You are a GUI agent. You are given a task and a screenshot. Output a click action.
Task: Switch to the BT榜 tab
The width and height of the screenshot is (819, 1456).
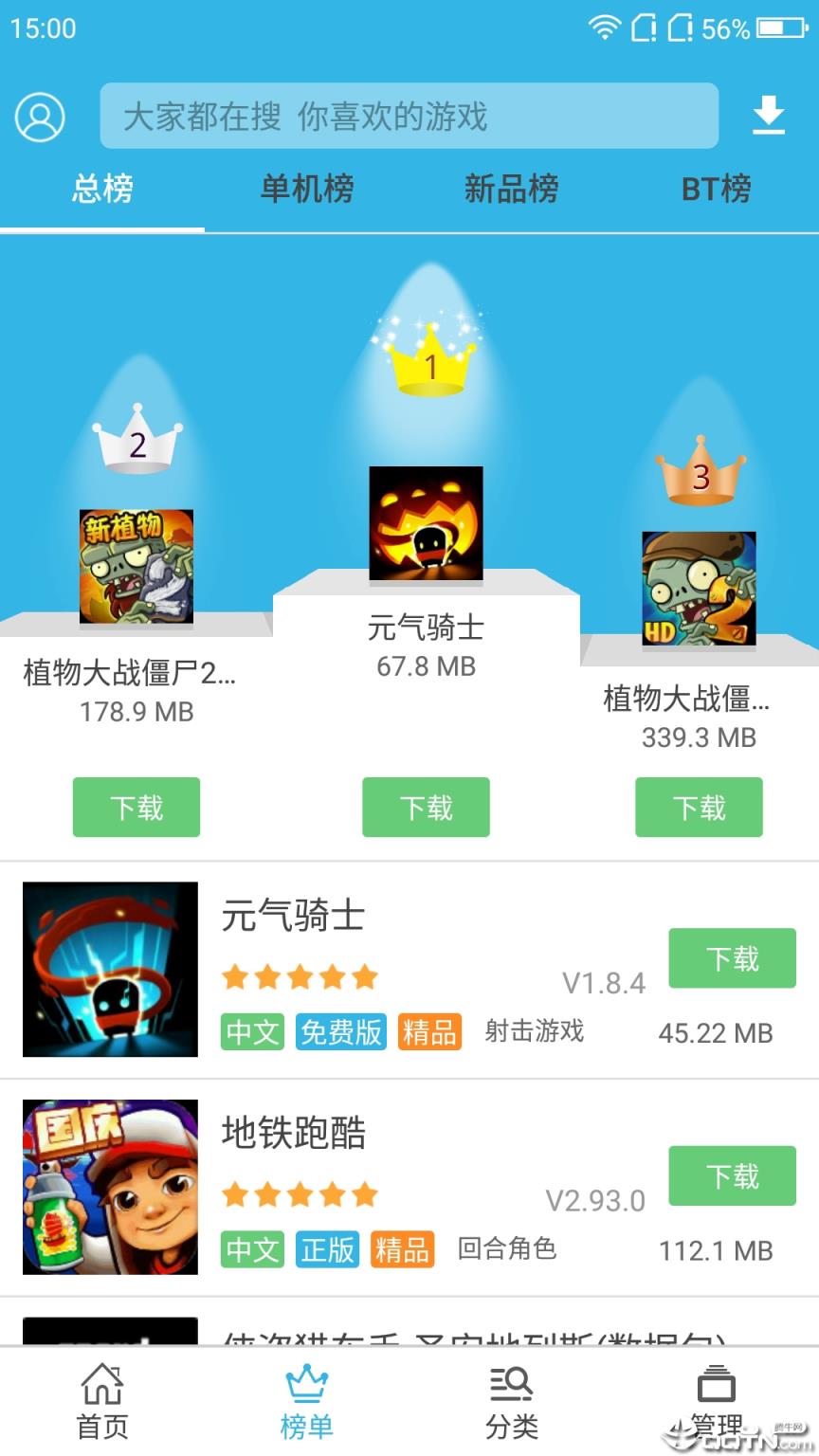[716, 190]
